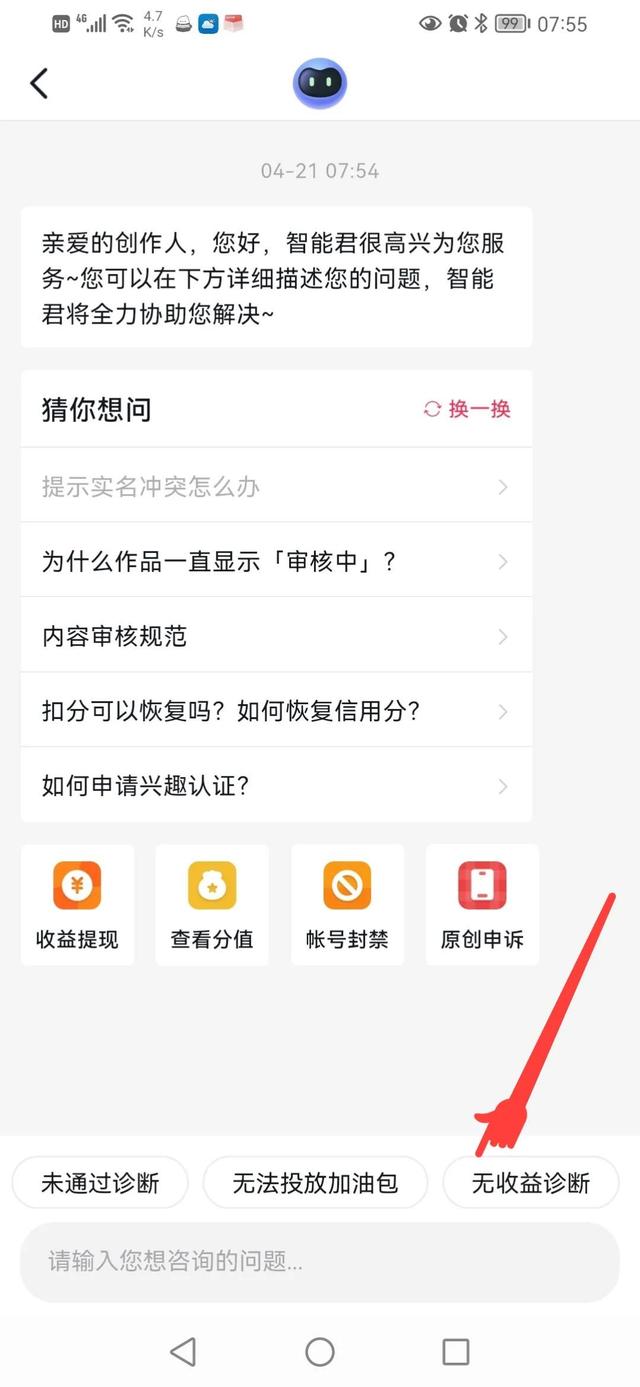Open recent apps from navigation bar
Image resolution: width=640 pixels, height=1387 pixels.
(456, 1352)
